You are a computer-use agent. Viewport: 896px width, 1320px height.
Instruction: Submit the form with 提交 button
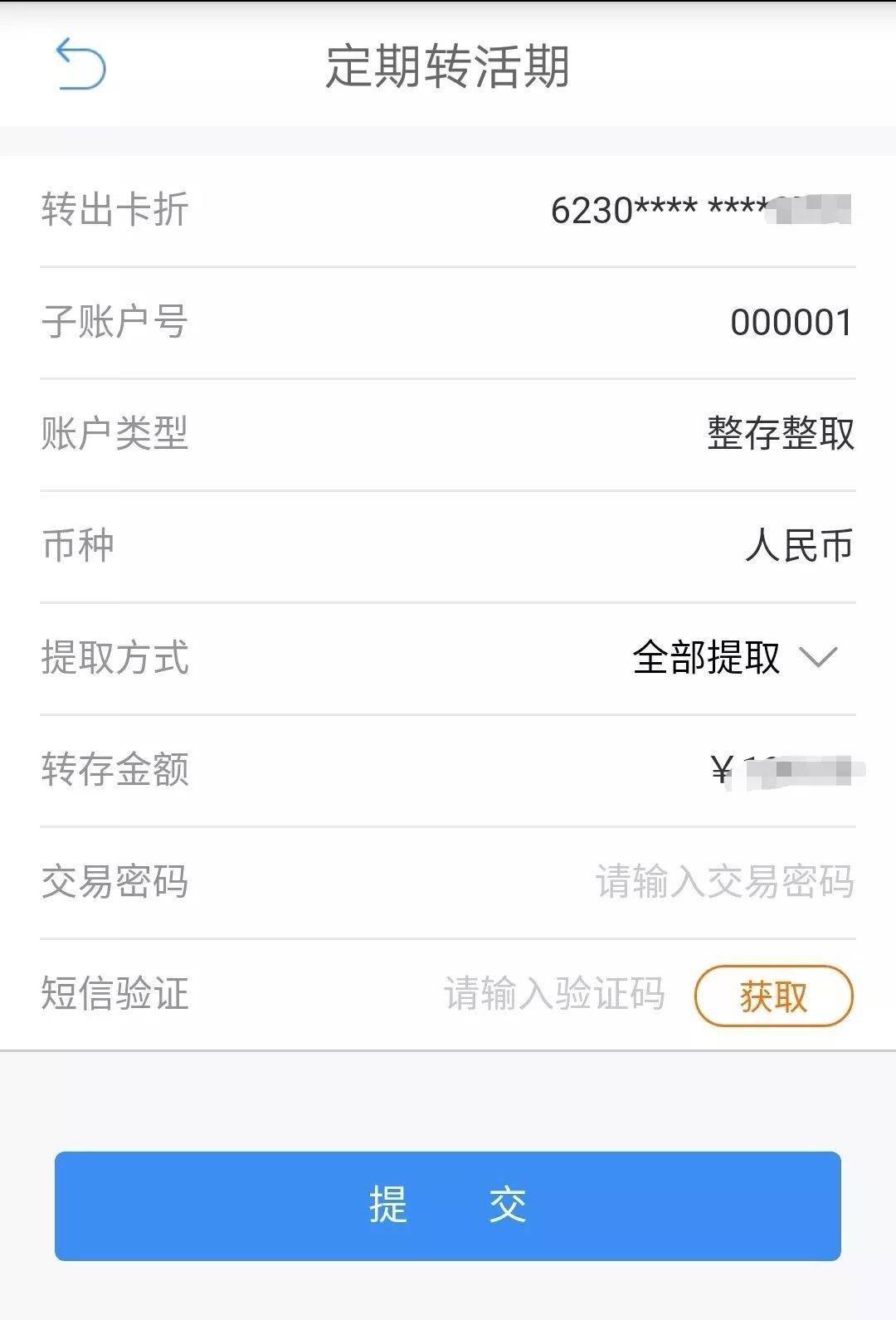tap(448, 1206)
